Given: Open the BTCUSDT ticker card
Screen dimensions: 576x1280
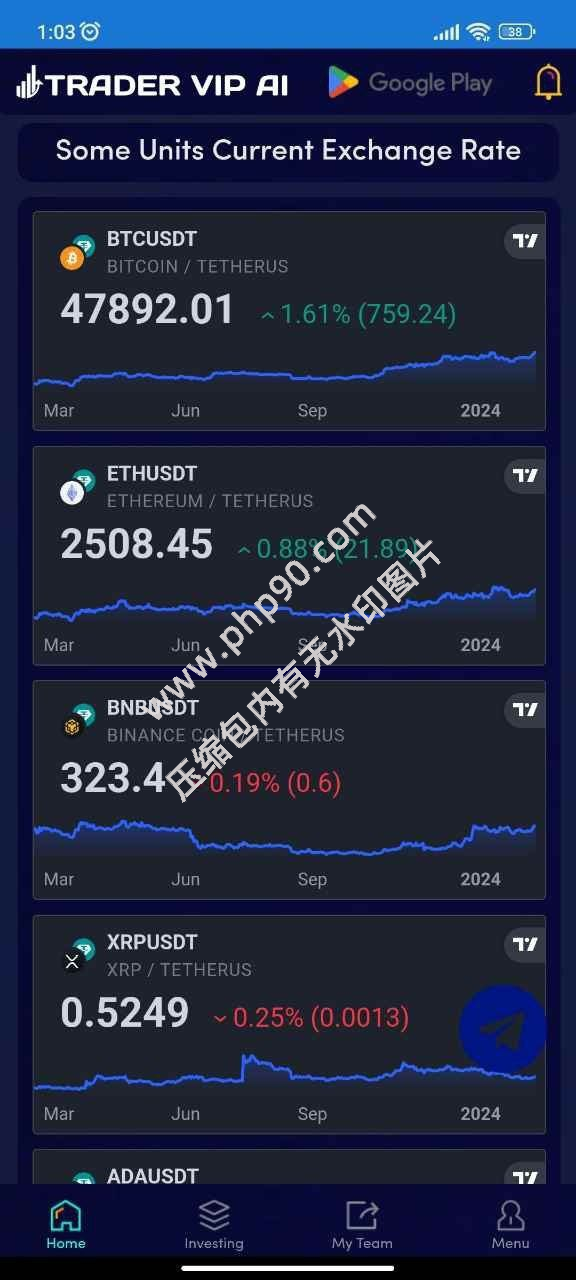Looking at the screenshot, I should point(289,321).
